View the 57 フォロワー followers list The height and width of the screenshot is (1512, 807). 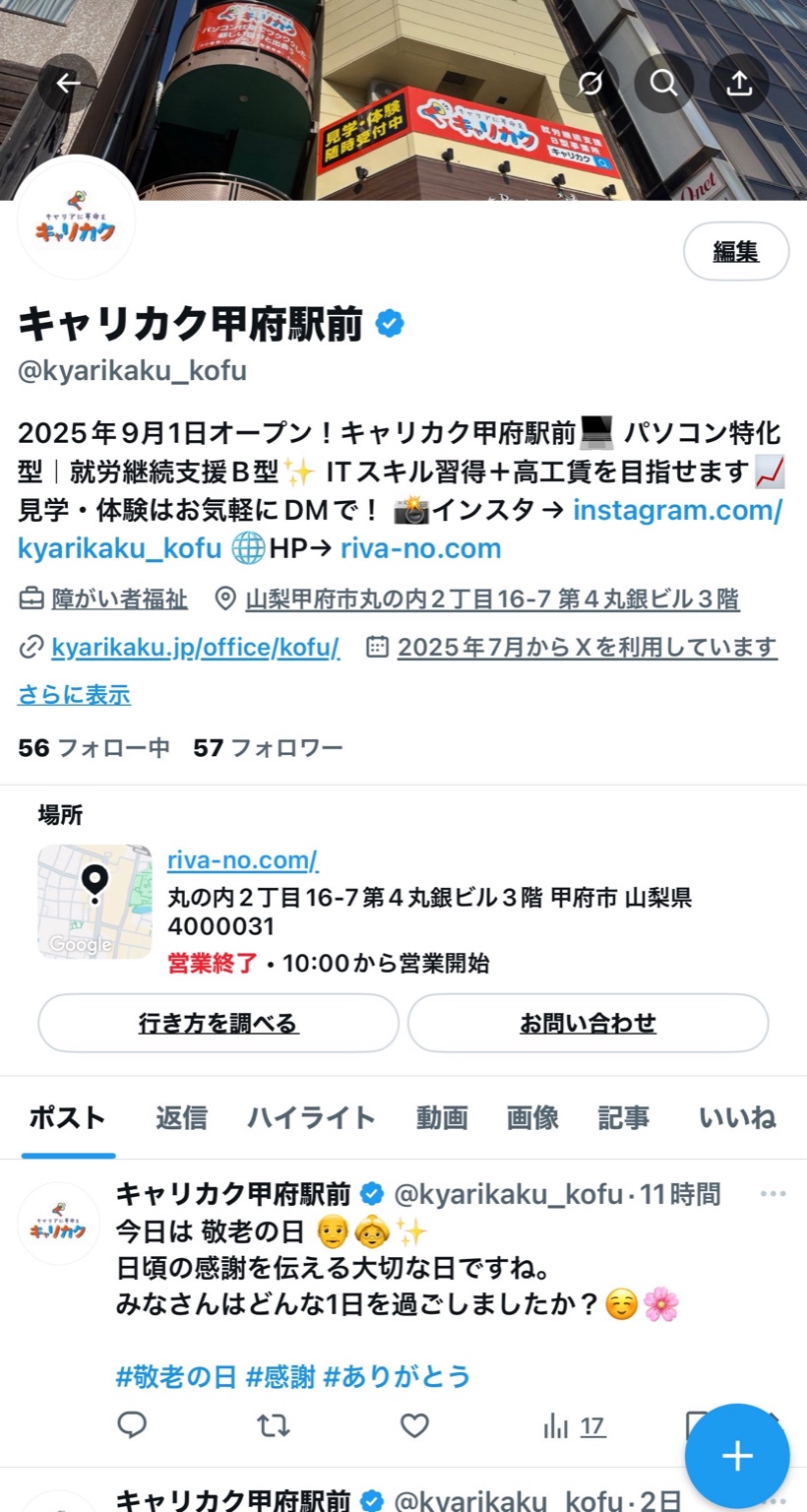click(x=268, y=748)
